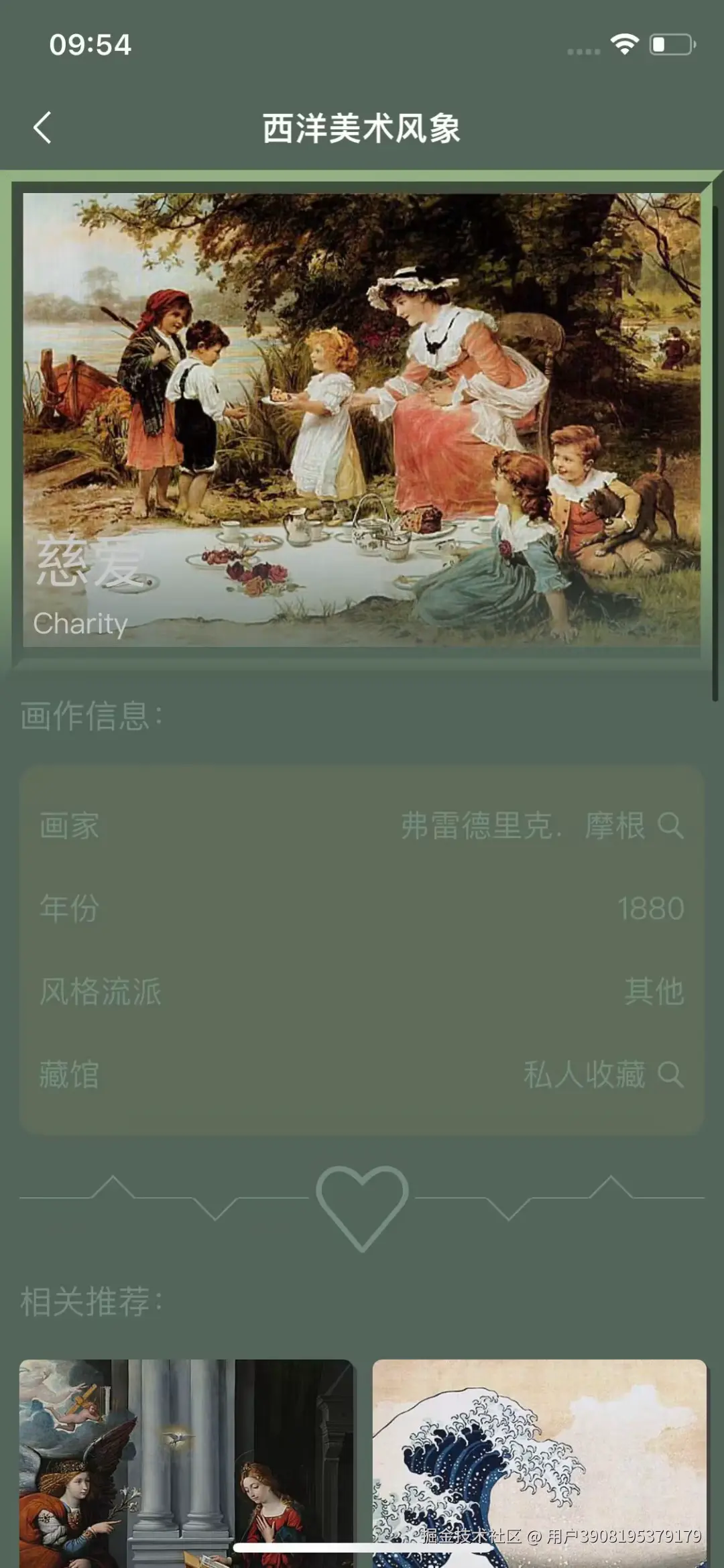Search the 私人收藏 collection
The width and height of the screenshot is (724, 1568).
tap(670, 1075)
